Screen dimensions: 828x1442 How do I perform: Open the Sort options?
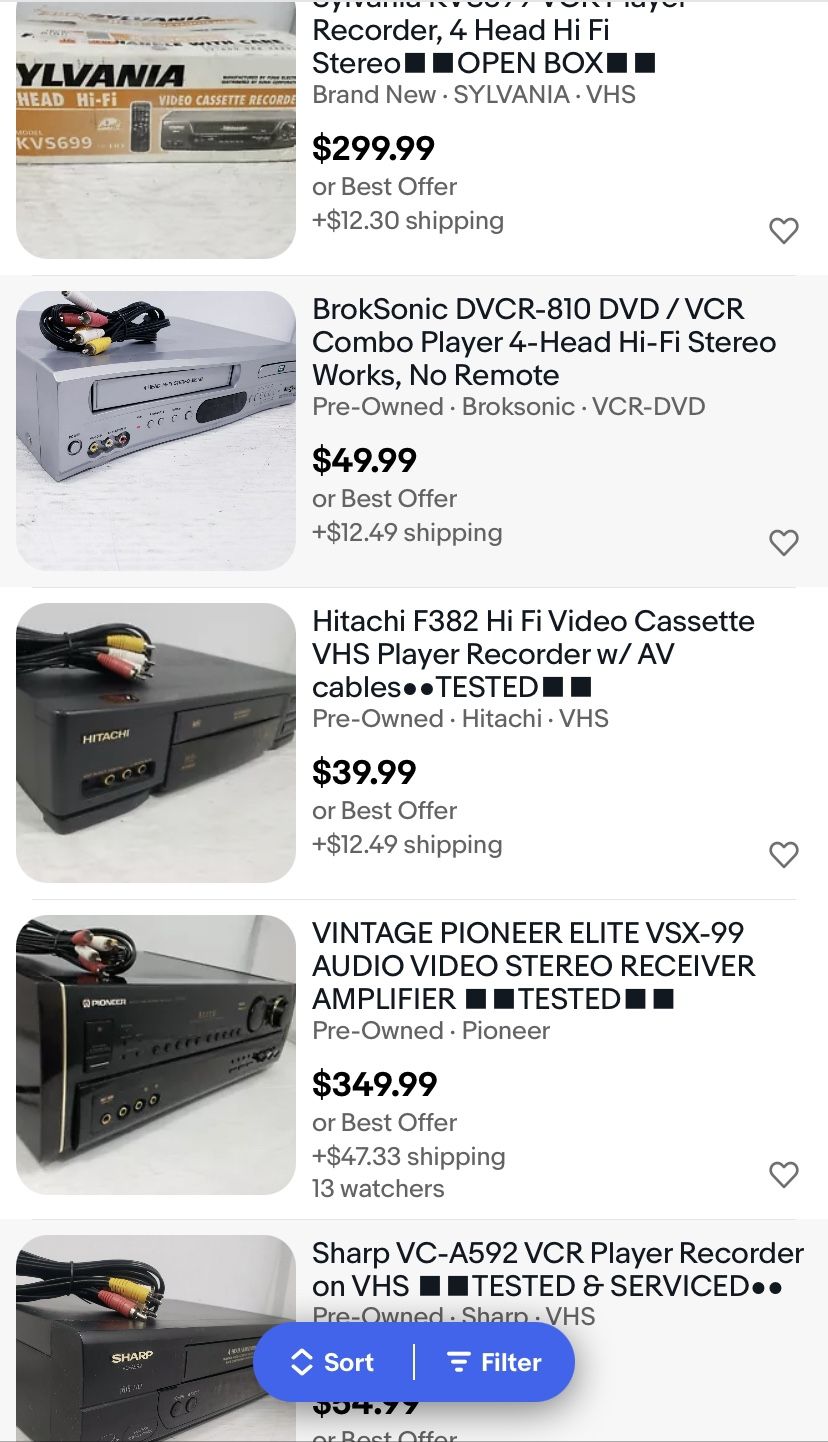(333, 1362)
